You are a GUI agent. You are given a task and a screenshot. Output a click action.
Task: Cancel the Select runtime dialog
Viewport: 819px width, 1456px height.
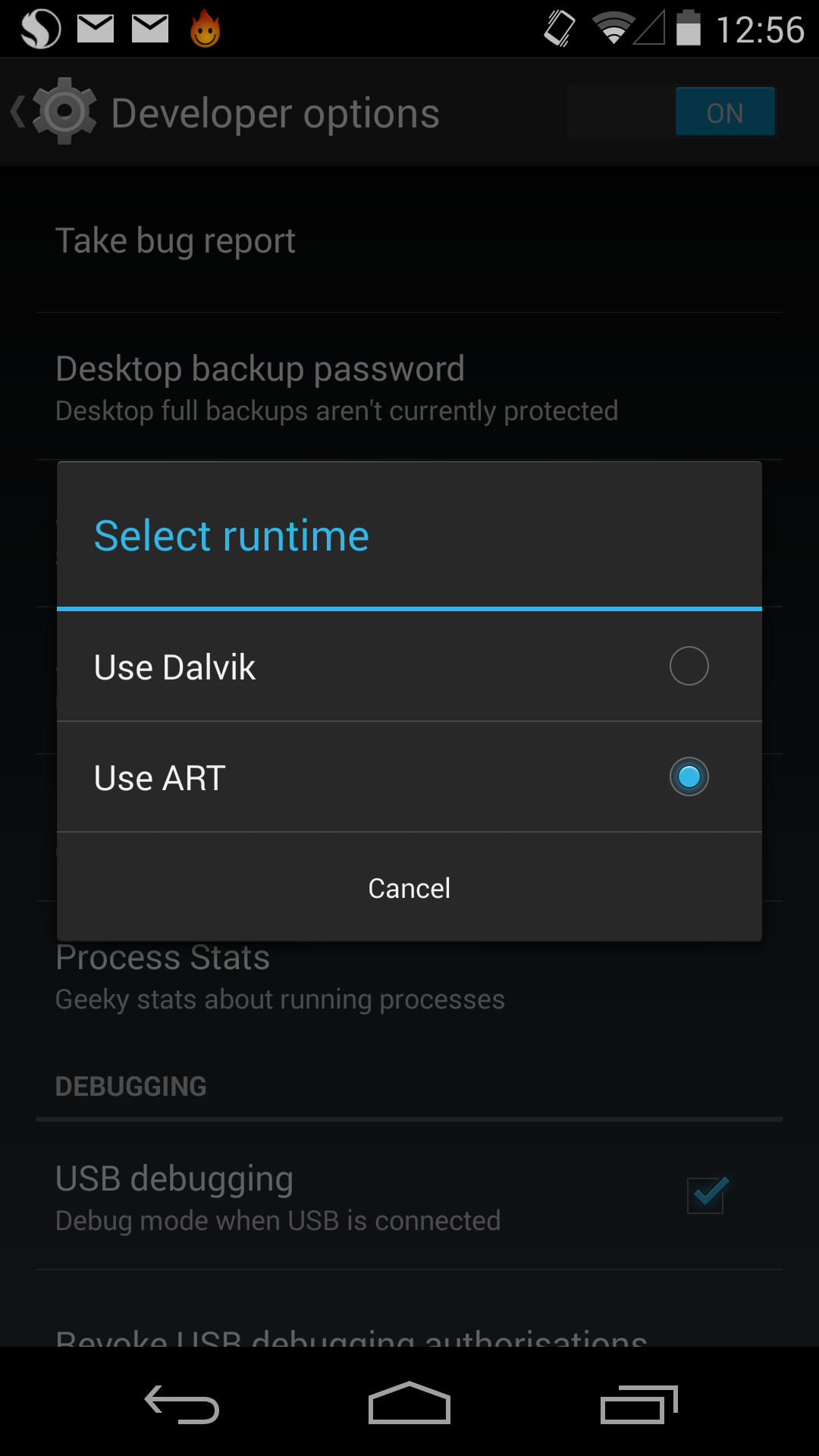click(x=409, y=888)
